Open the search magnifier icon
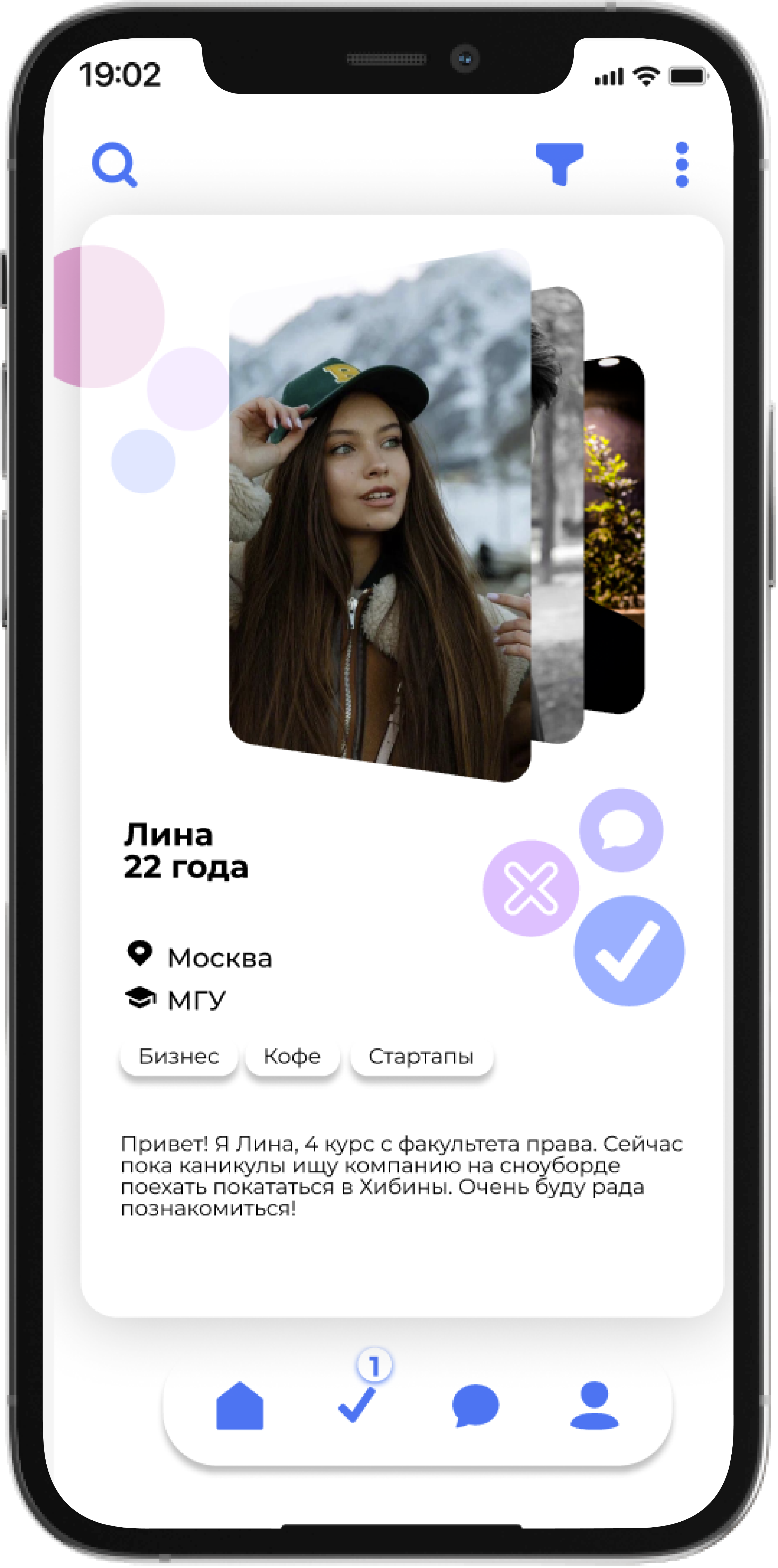778x1568 pixels. point(114,164)
